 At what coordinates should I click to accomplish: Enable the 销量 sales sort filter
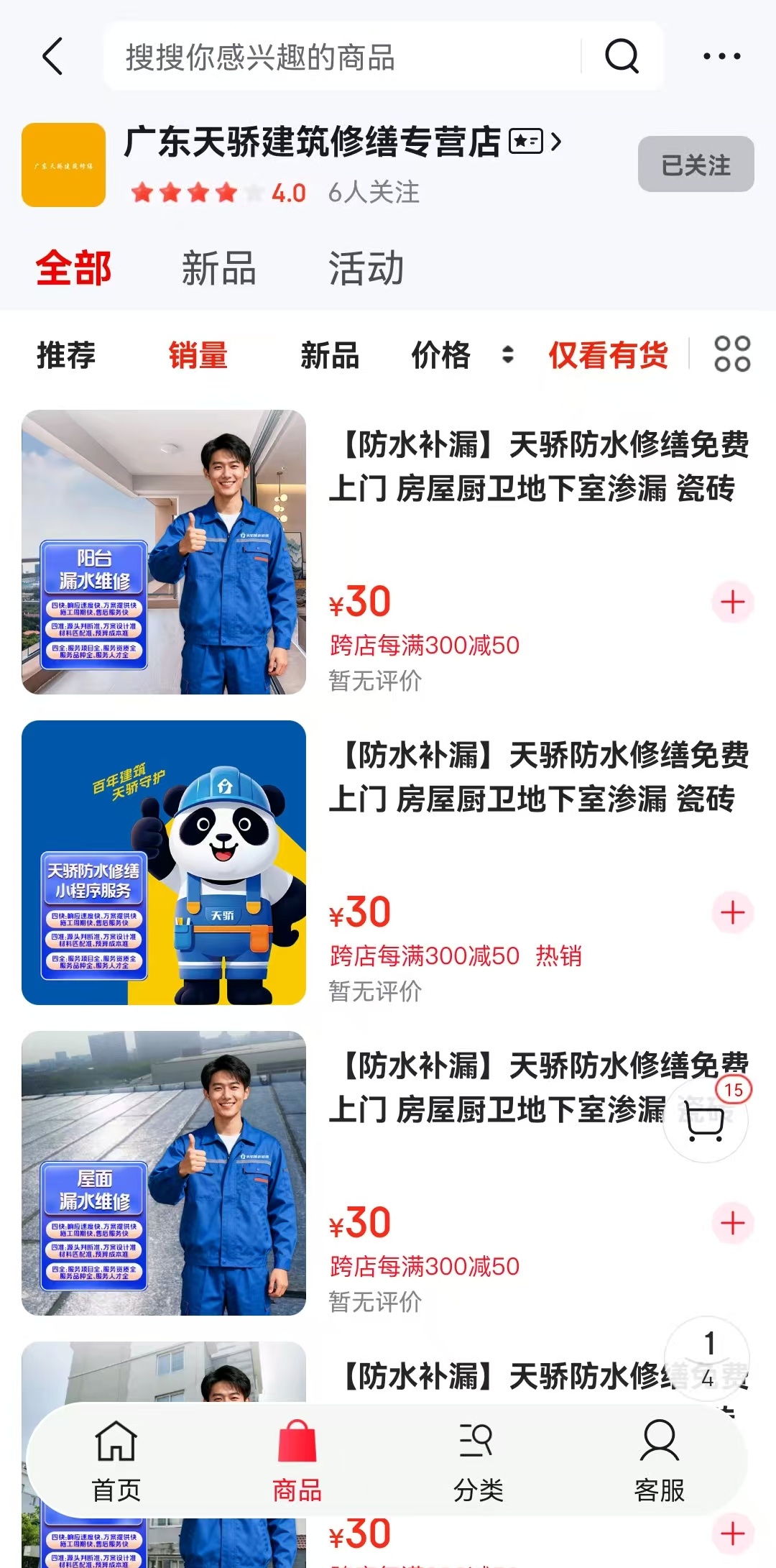point(199,356)
